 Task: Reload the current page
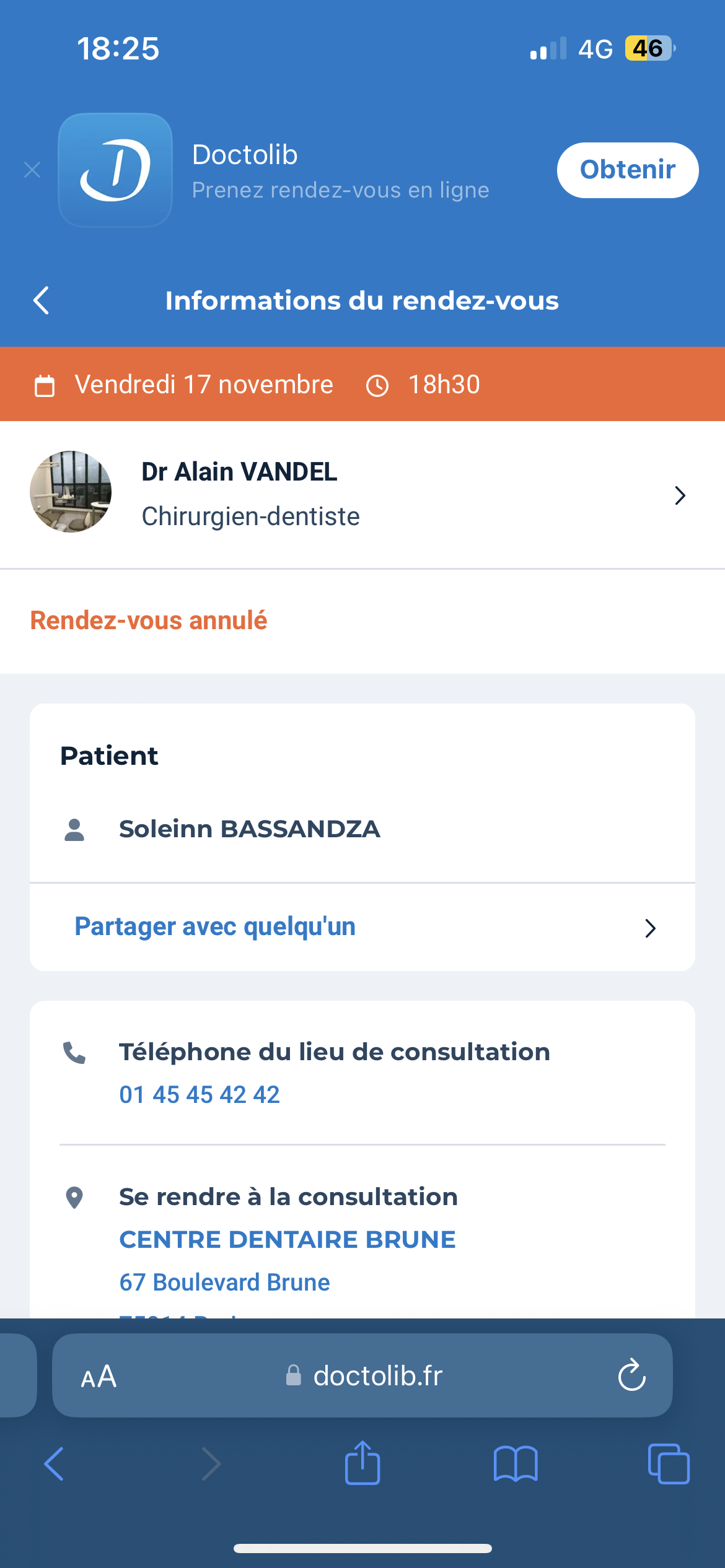pos(631,1375)
